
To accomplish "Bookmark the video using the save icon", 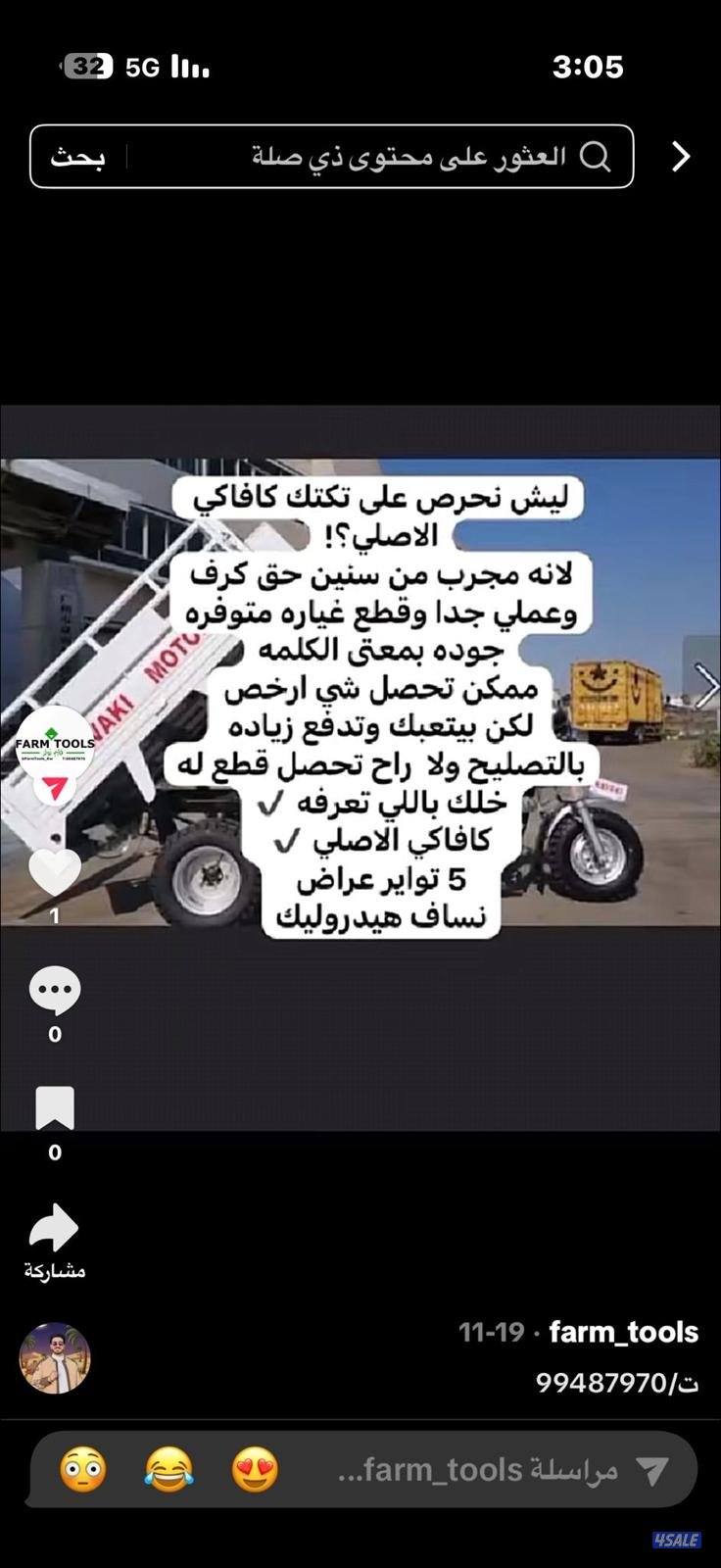I will [x=56, y=1108].
